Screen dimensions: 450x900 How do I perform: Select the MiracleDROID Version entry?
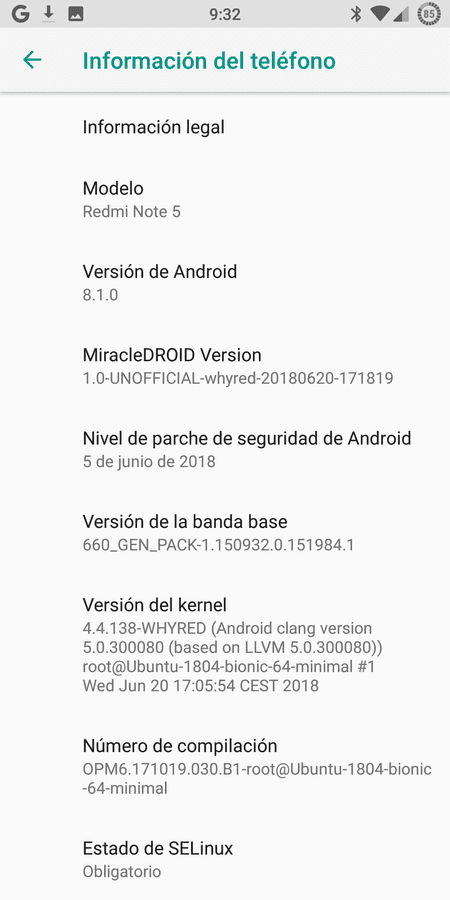point(225,366)
